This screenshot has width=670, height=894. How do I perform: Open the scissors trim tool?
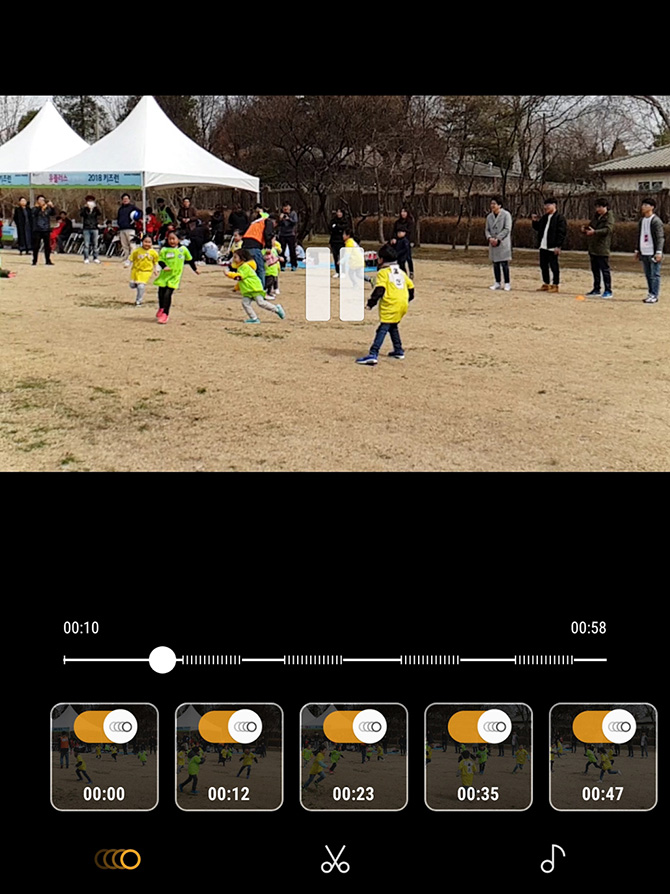[335, 858]
